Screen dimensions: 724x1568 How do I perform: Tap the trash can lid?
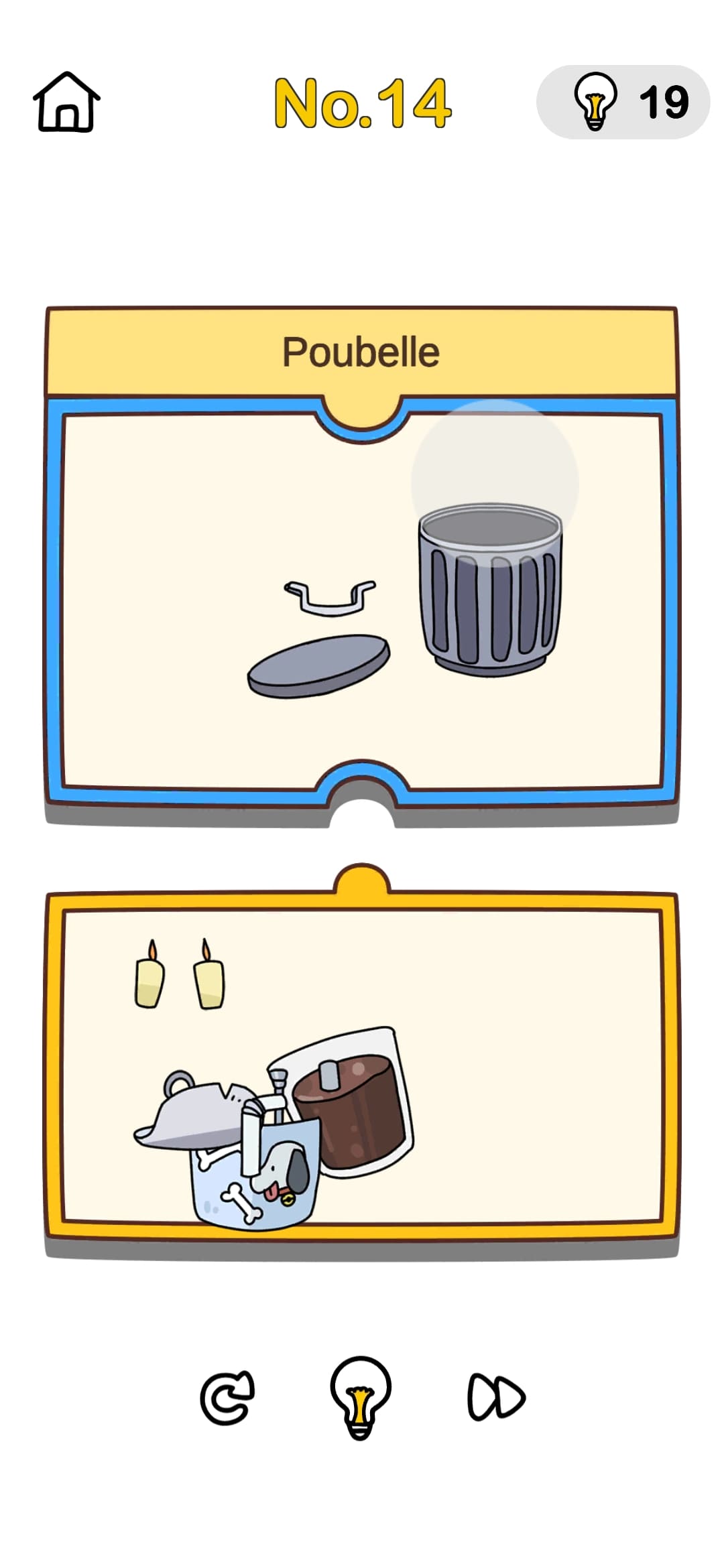(318, 666)
